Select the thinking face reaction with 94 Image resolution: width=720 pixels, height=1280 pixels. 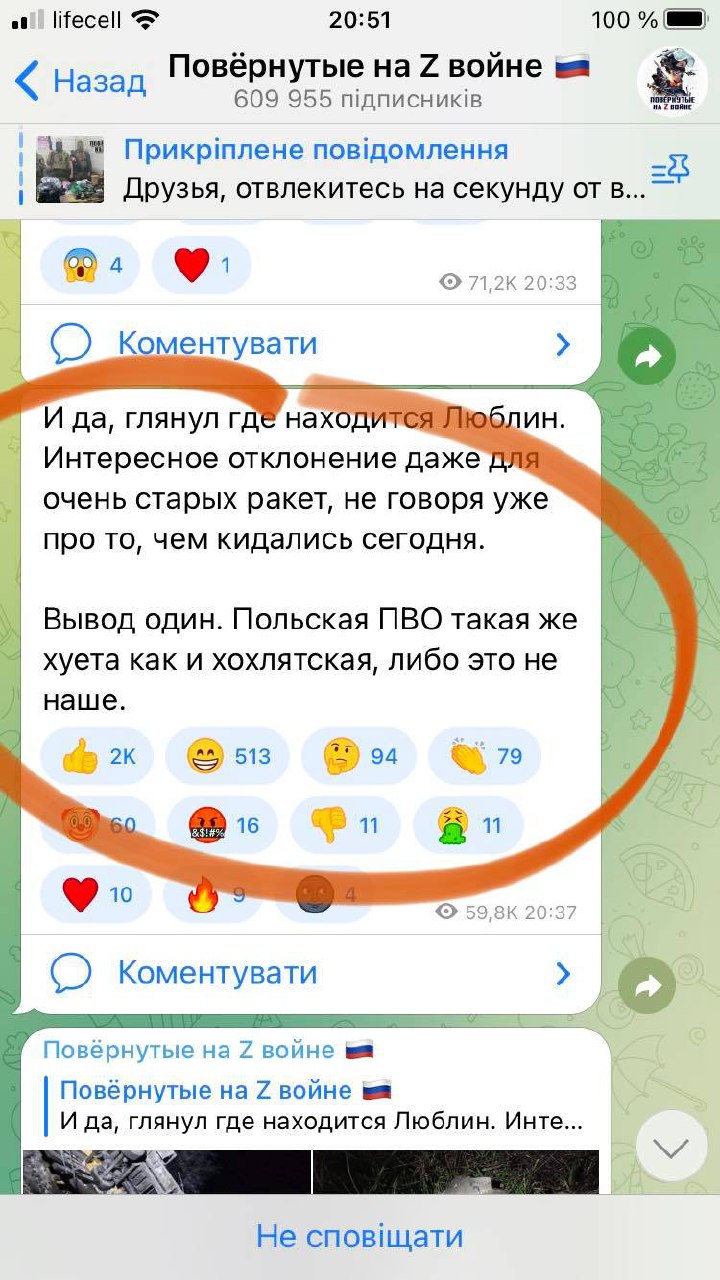point(361,756)
